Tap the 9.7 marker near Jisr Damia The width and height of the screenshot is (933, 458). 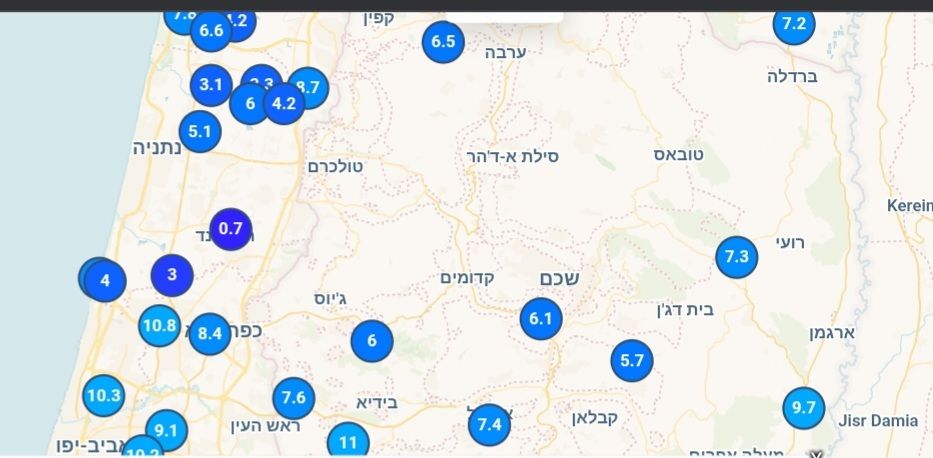[803, 407]
